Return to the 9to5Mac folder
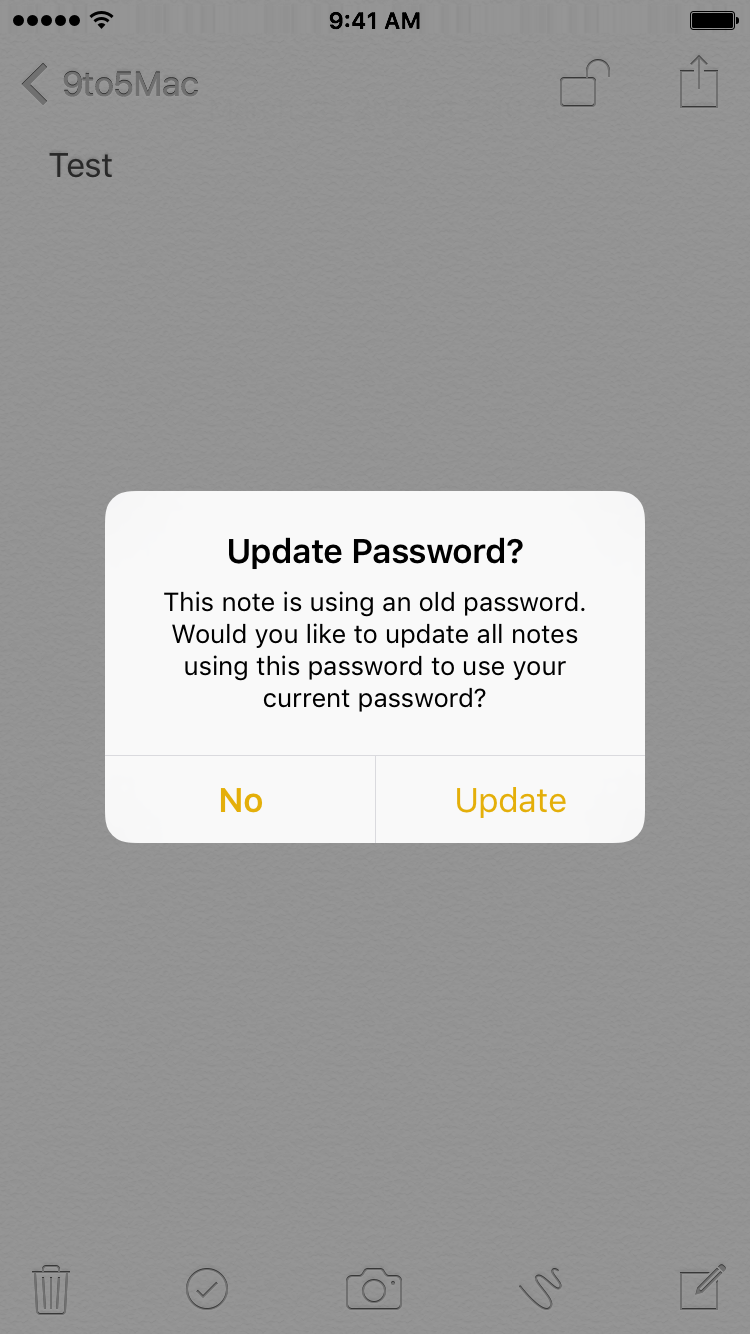 coord(130,84)
